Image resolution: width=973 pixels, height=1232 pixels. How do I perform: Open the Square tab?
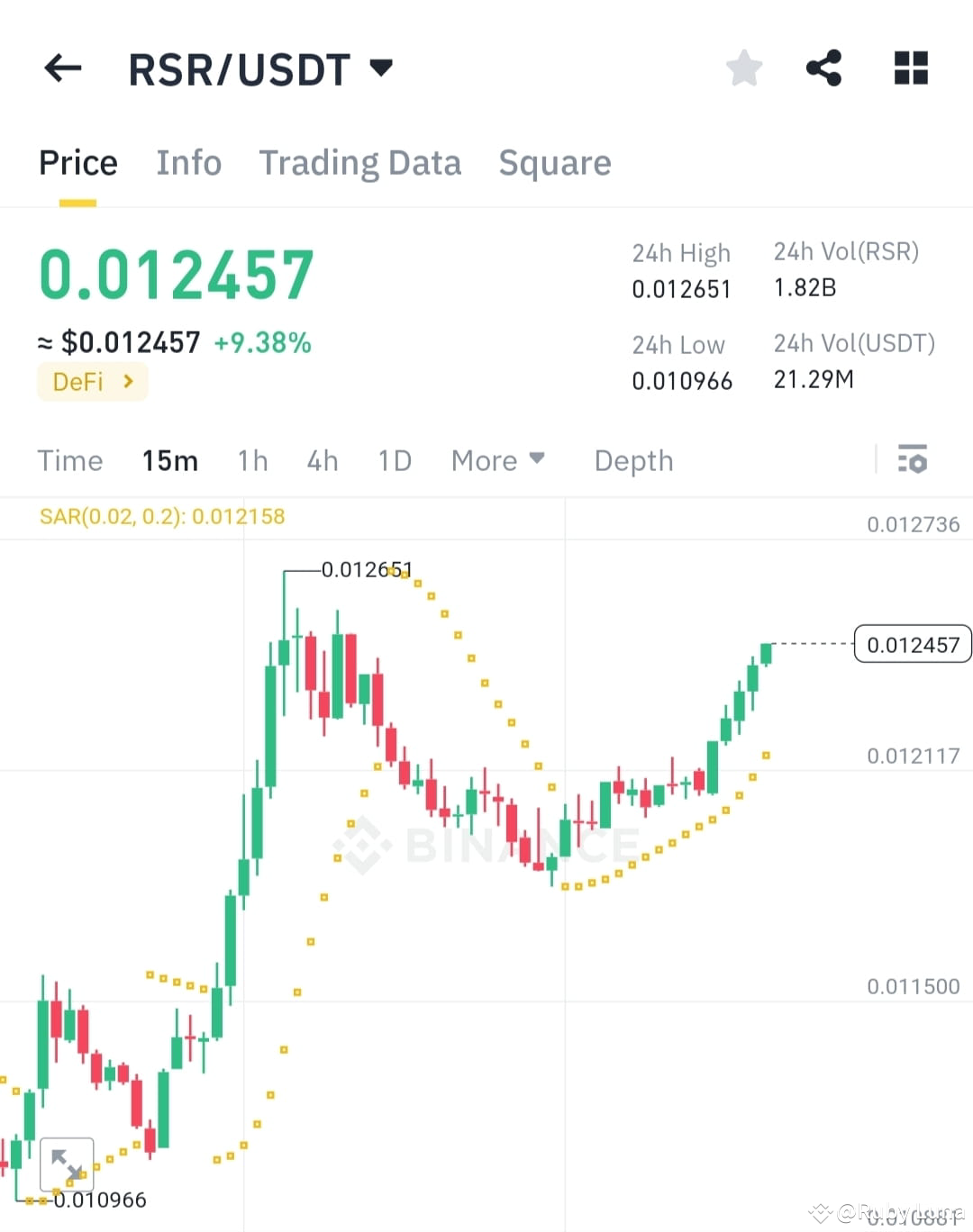click(555, 163)
